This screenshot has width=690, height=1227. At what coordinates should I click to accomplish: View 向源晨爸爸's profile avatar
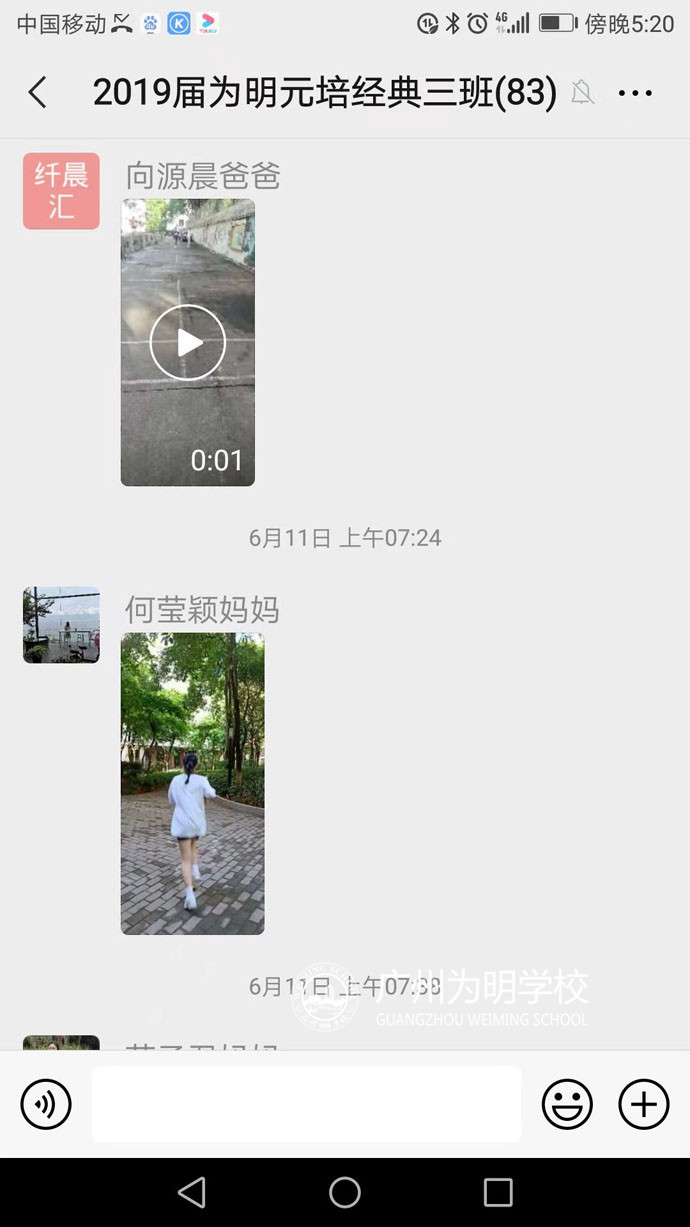61,191
